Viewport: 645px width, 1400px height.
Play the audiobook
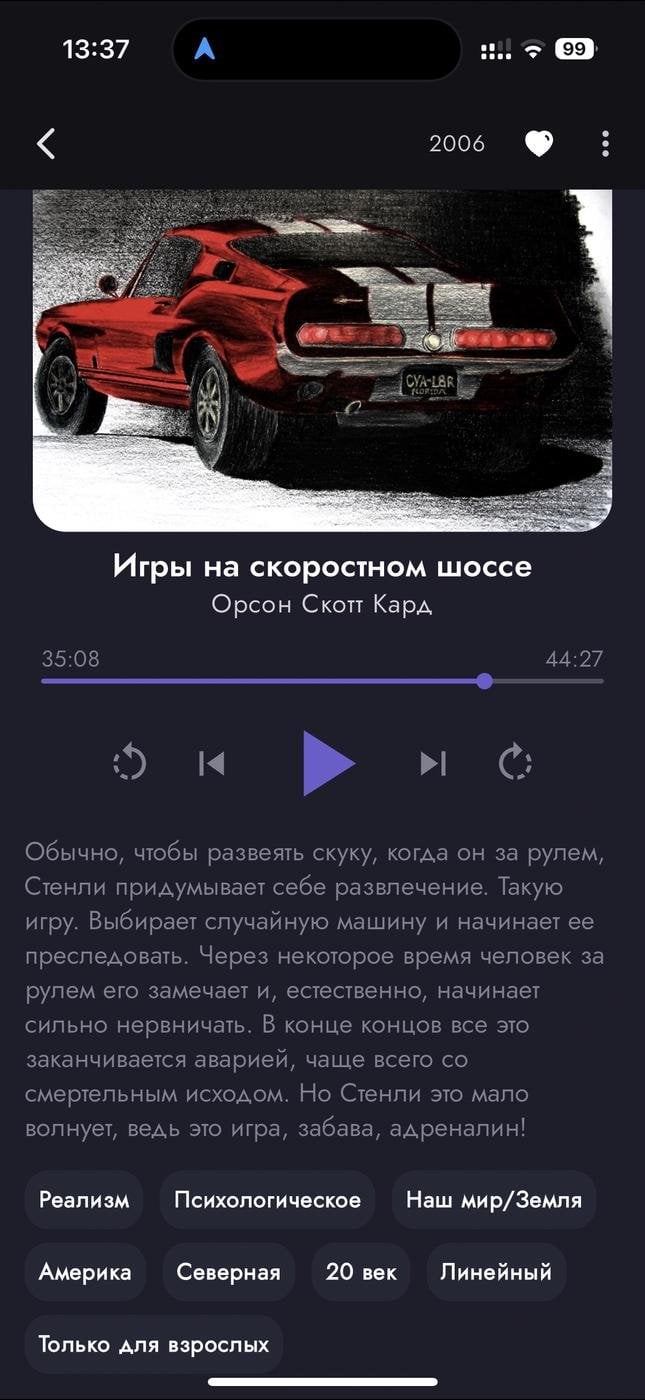pyautogui.click(x=327, y=763)
